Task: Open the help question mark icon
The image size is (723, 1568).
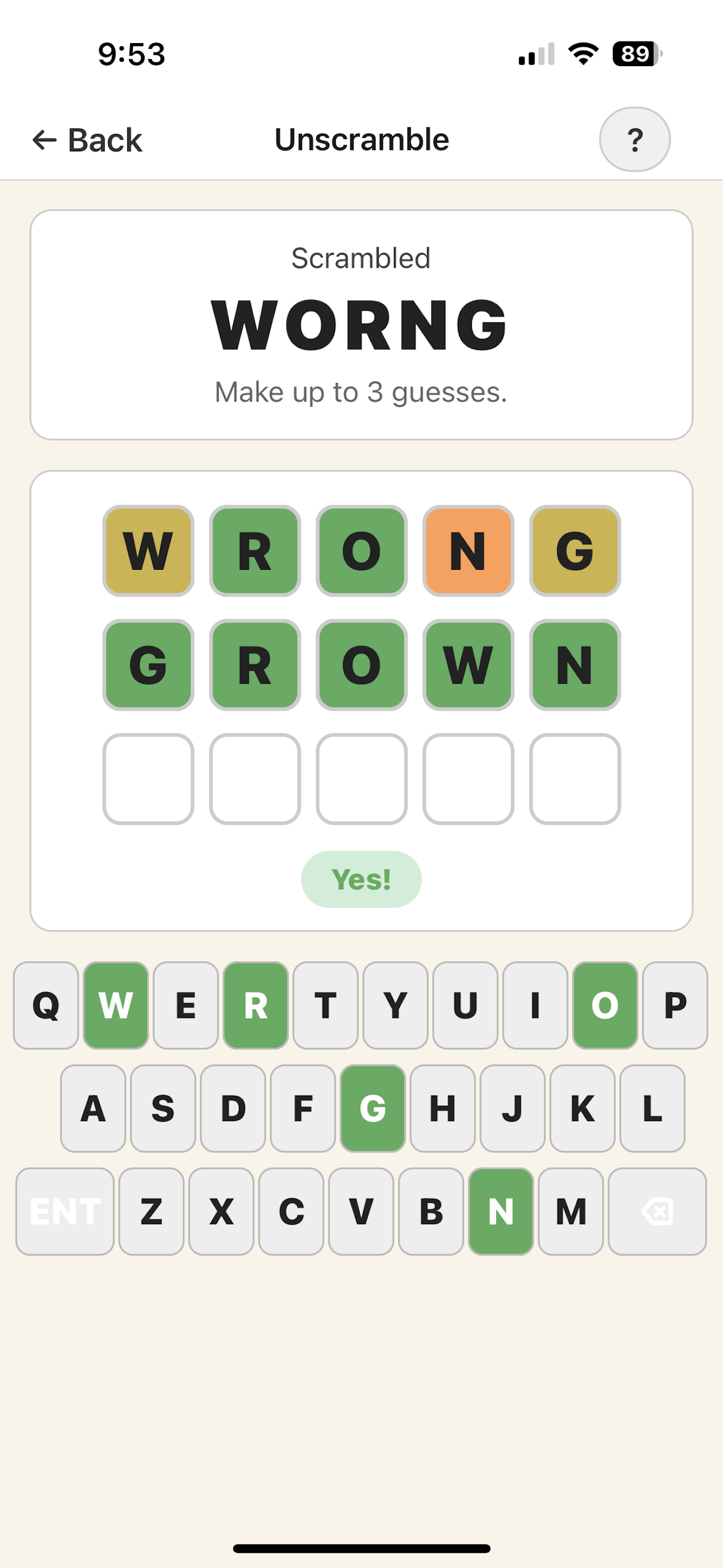Action: 636,140
